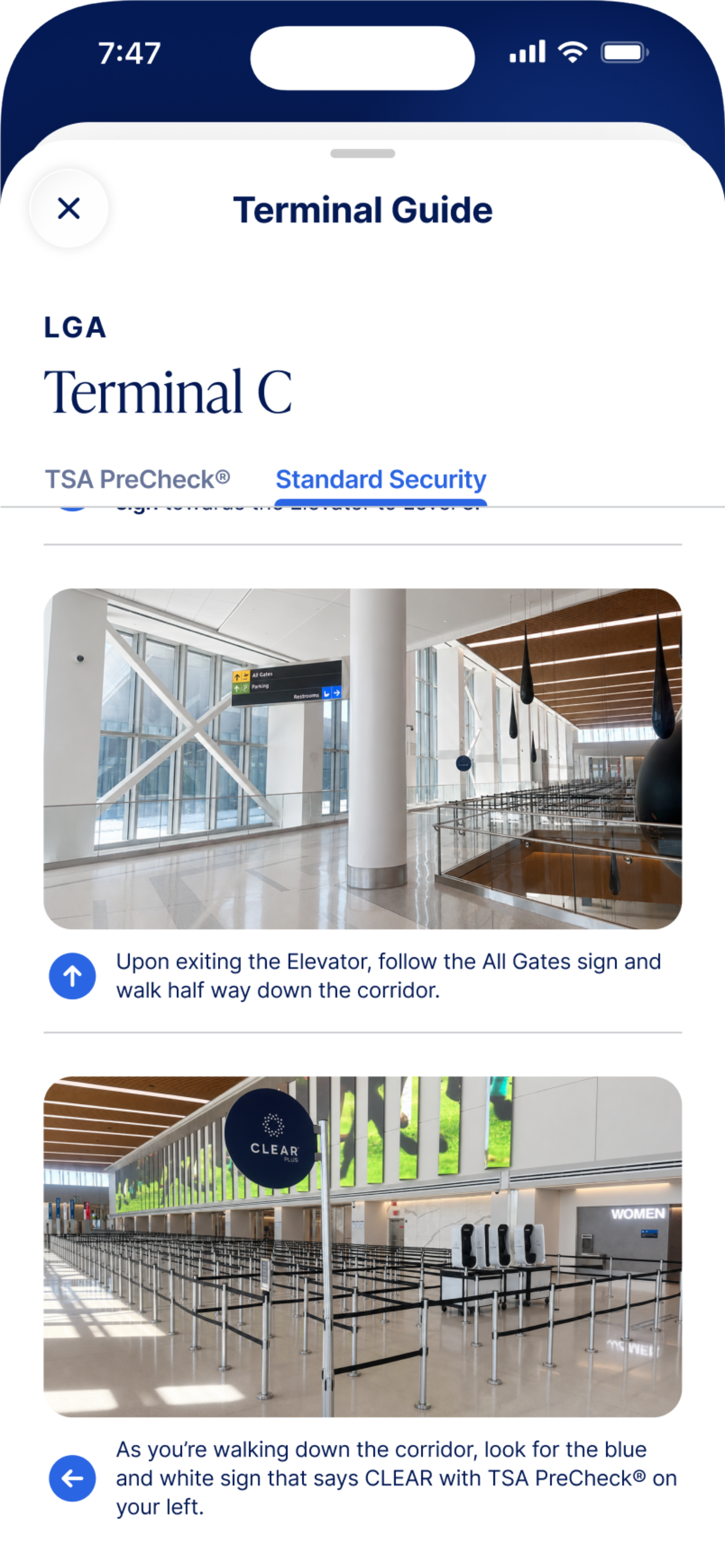This screenshot has height=1568, width=725.
Task: Switch to the TSA PreCheck tab
Action: [138, 479]
